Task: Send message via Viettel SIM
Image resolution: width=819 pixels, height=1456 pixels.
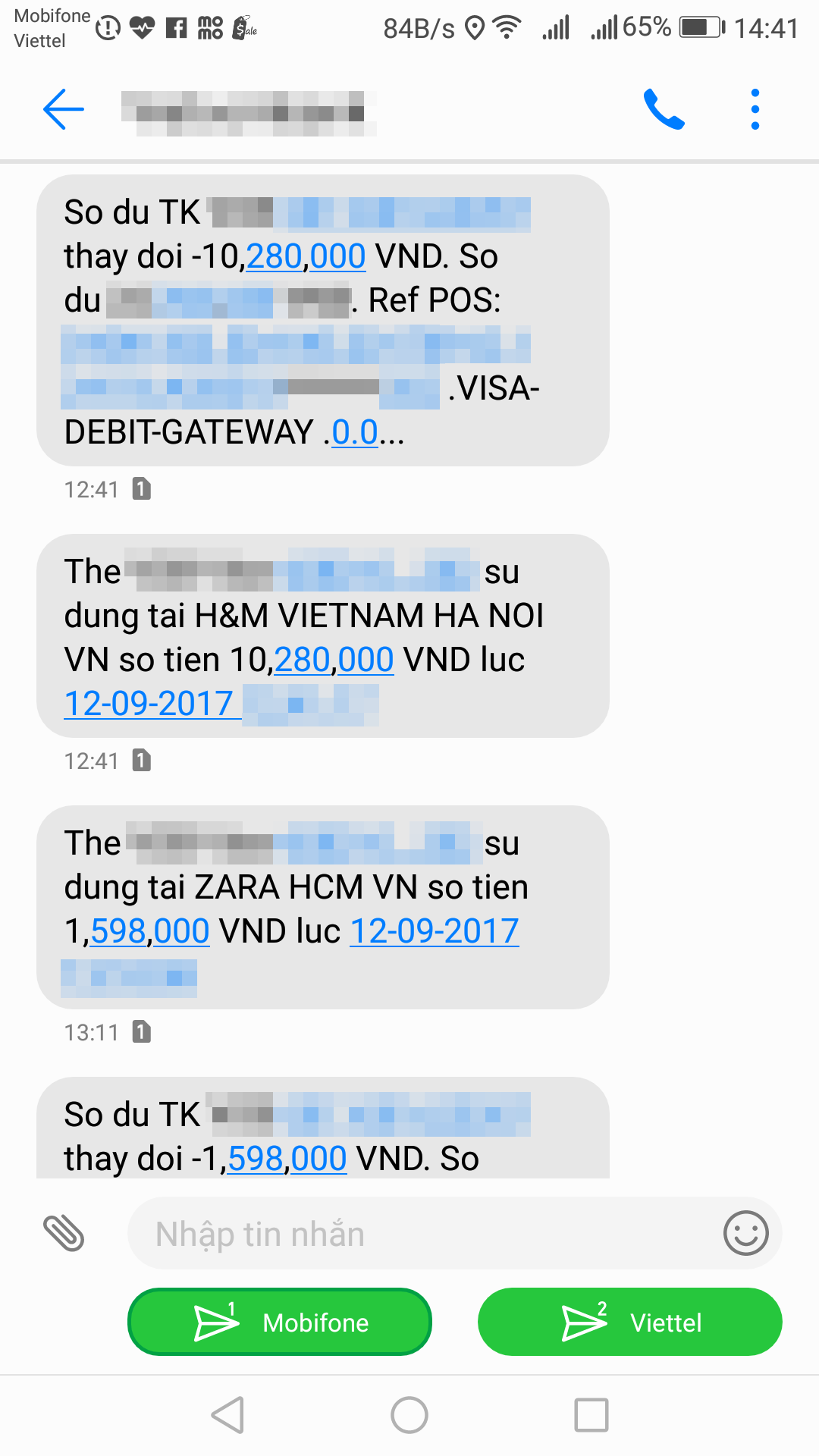Action: (x=629, y=1322)
